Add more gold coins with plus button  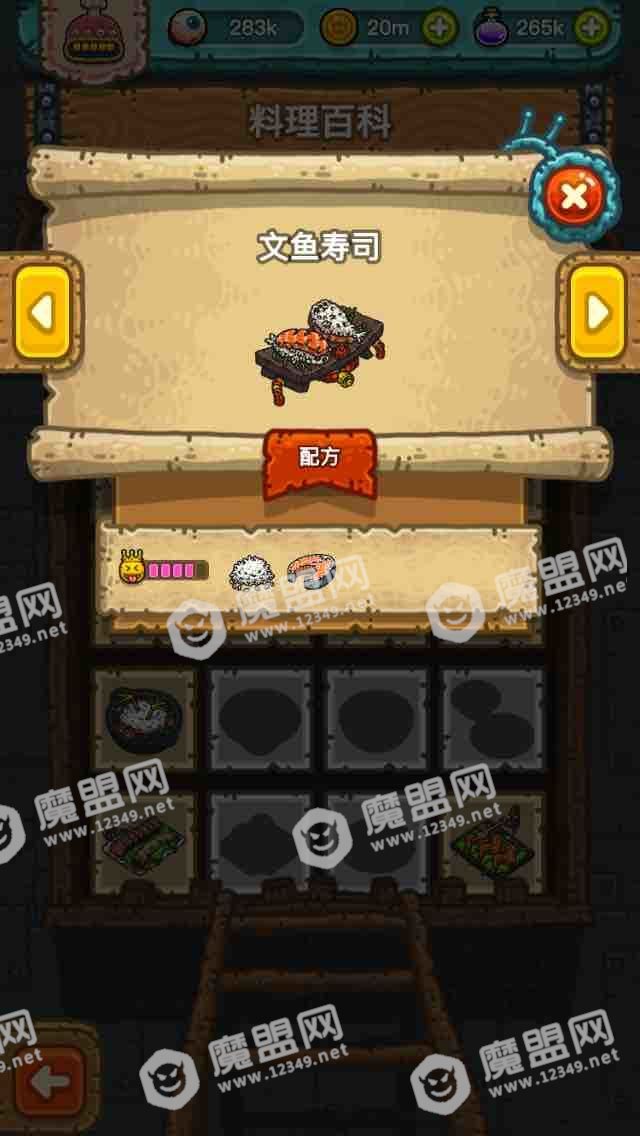(x=439, y=28)
